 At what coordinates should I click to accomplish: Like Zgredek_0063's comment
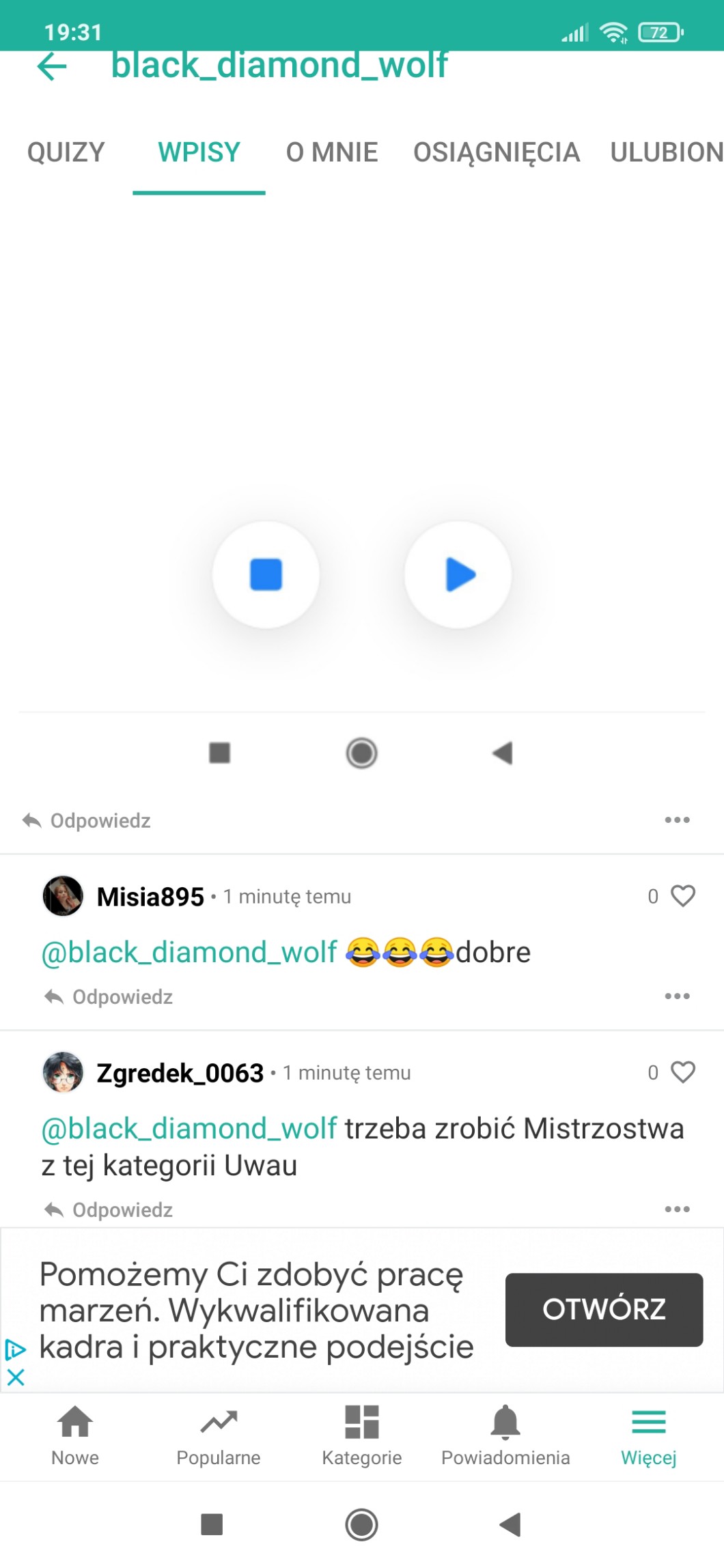pos(682,1072)
